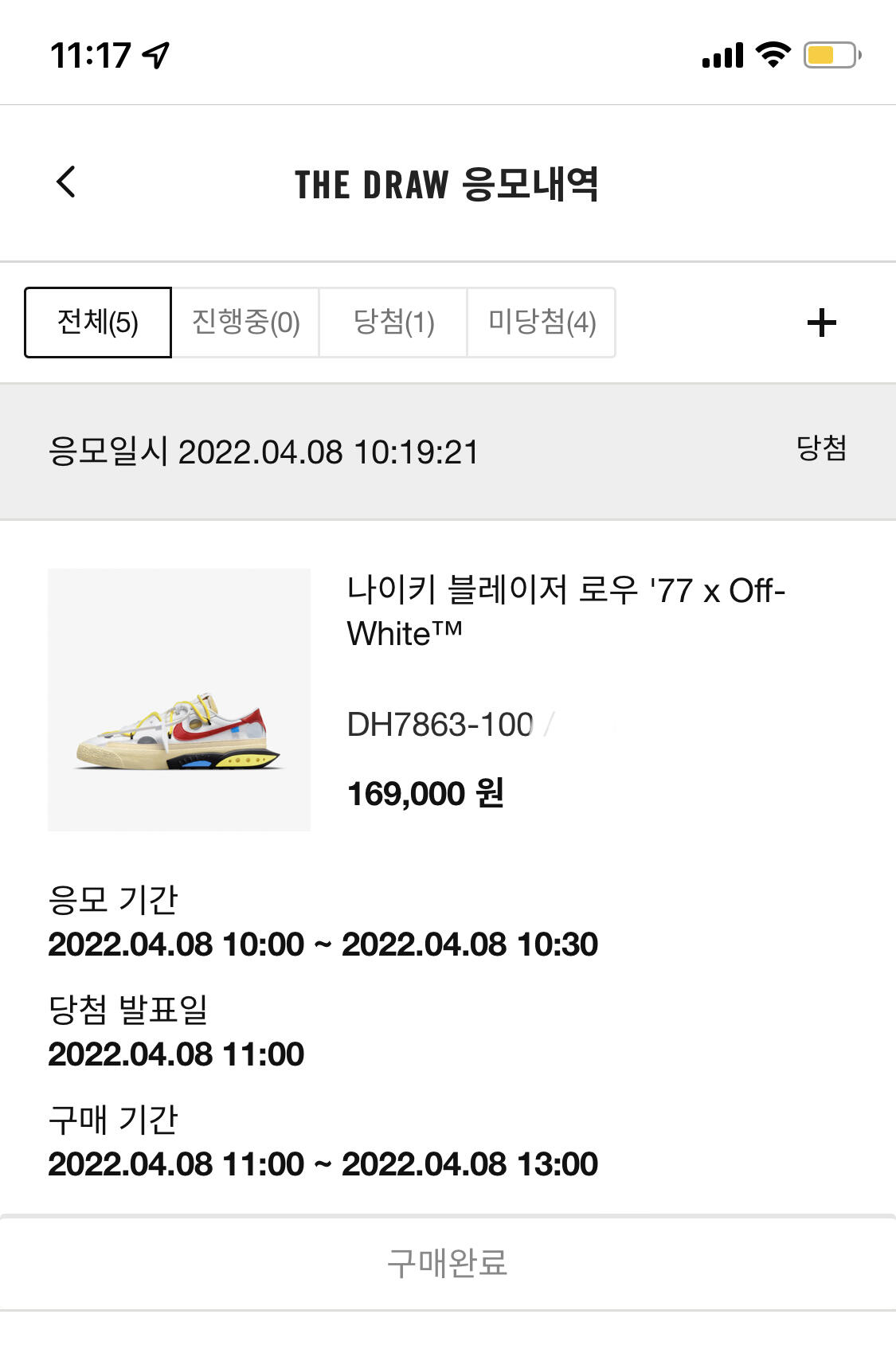Go back from THE DRAW 응모내역
This screenshot has height=1357, width=896.
click(67, 182)
